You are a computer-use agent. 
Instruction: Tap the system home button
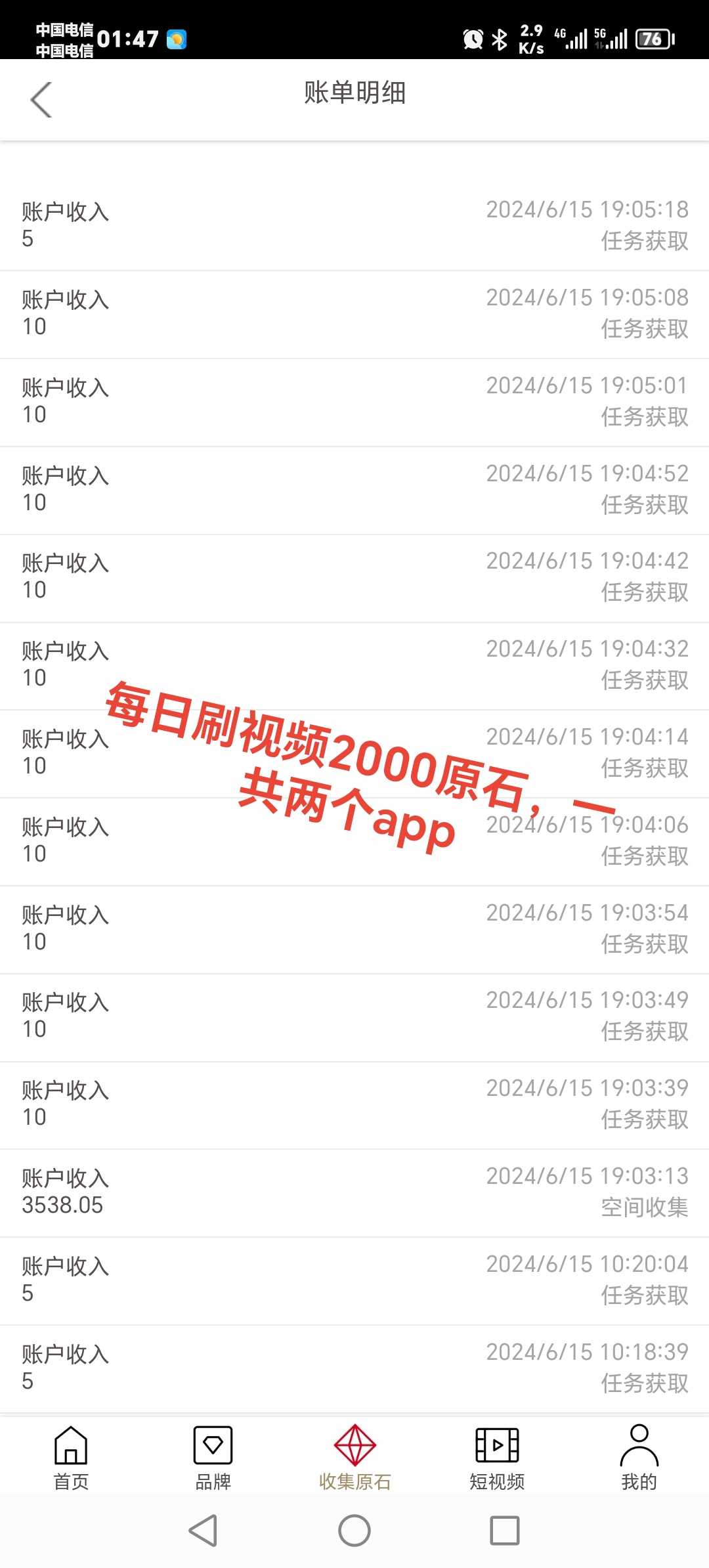(x=354, y=1531)
